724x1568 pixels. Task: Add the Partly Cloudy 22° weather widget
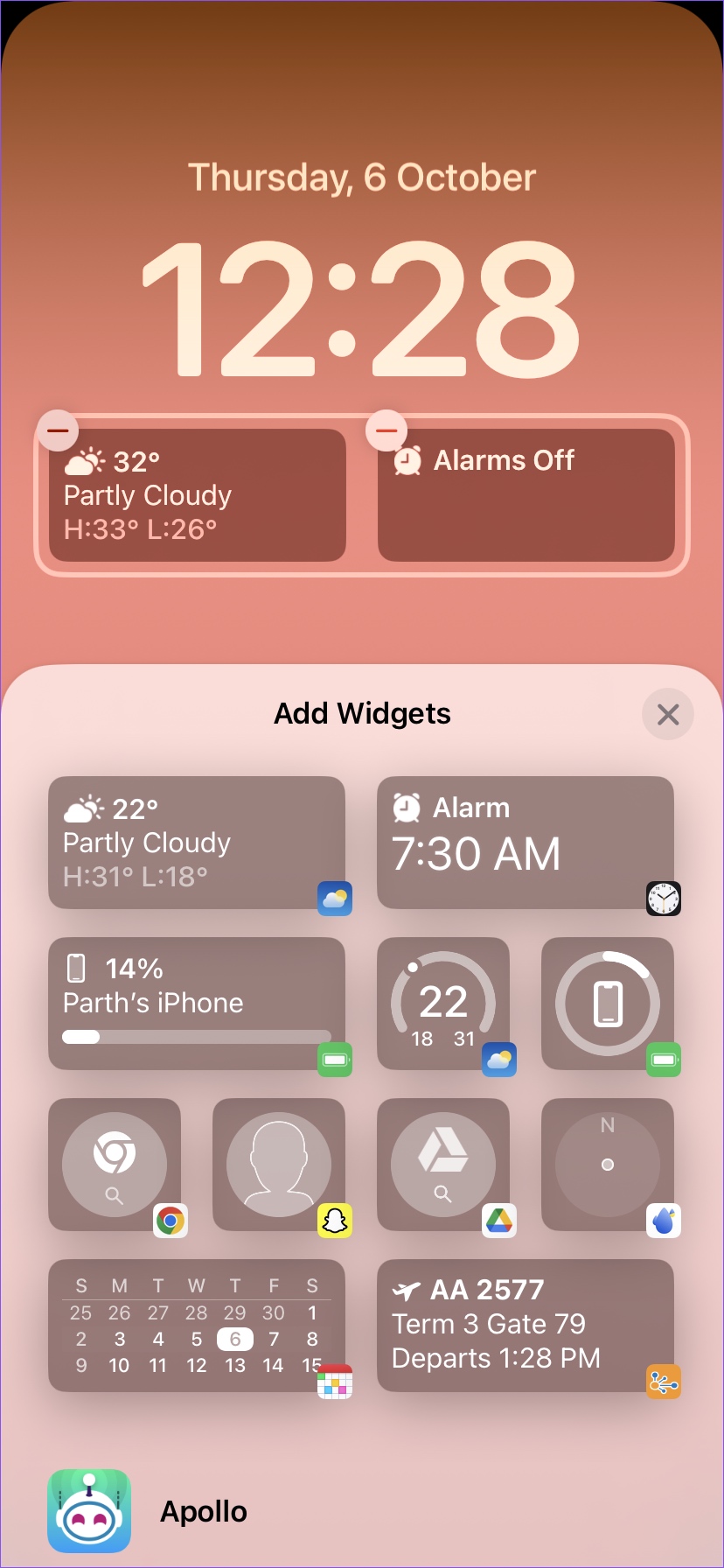click(x=197, y=843)
